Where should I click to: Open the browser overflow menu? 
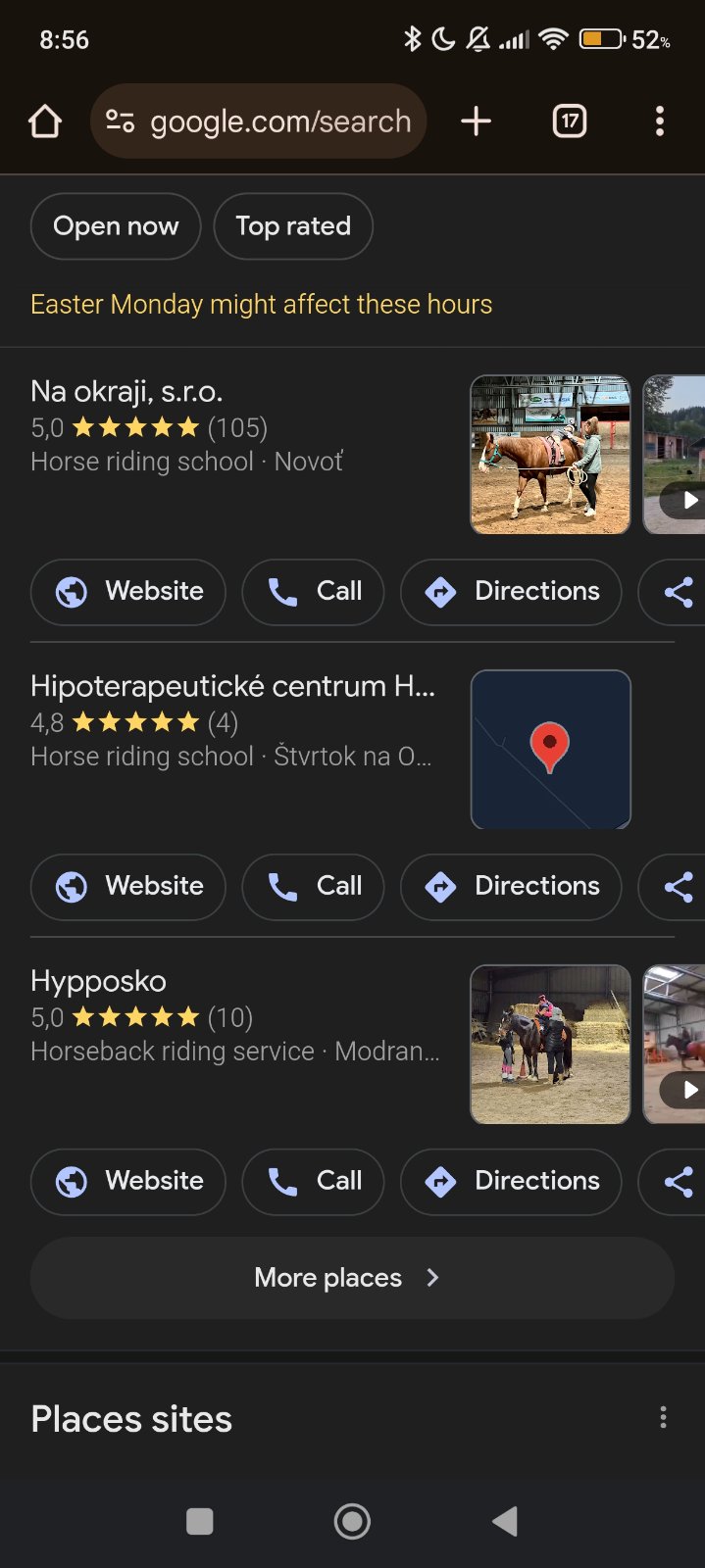(x=659, y=122)
